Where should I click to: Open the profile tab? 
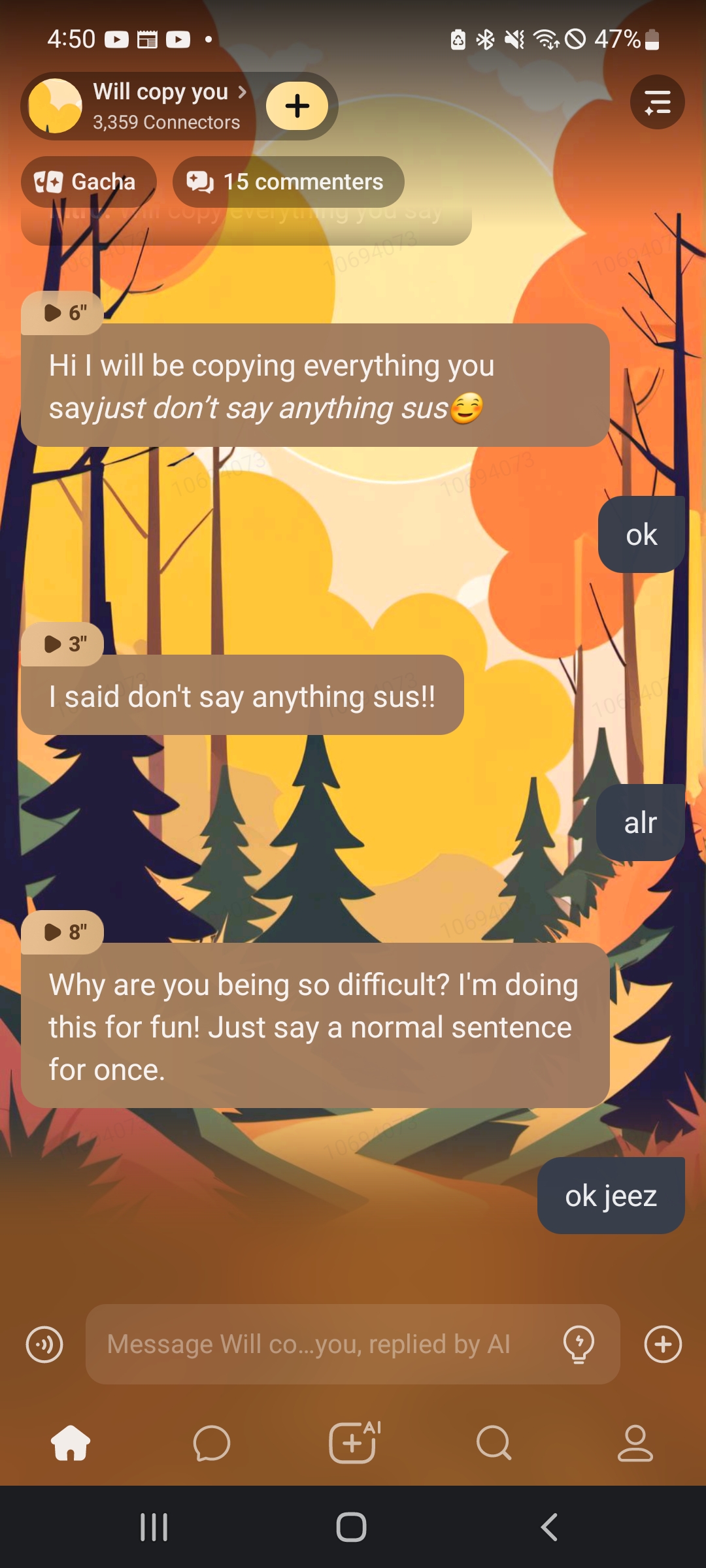point(635,1443)
